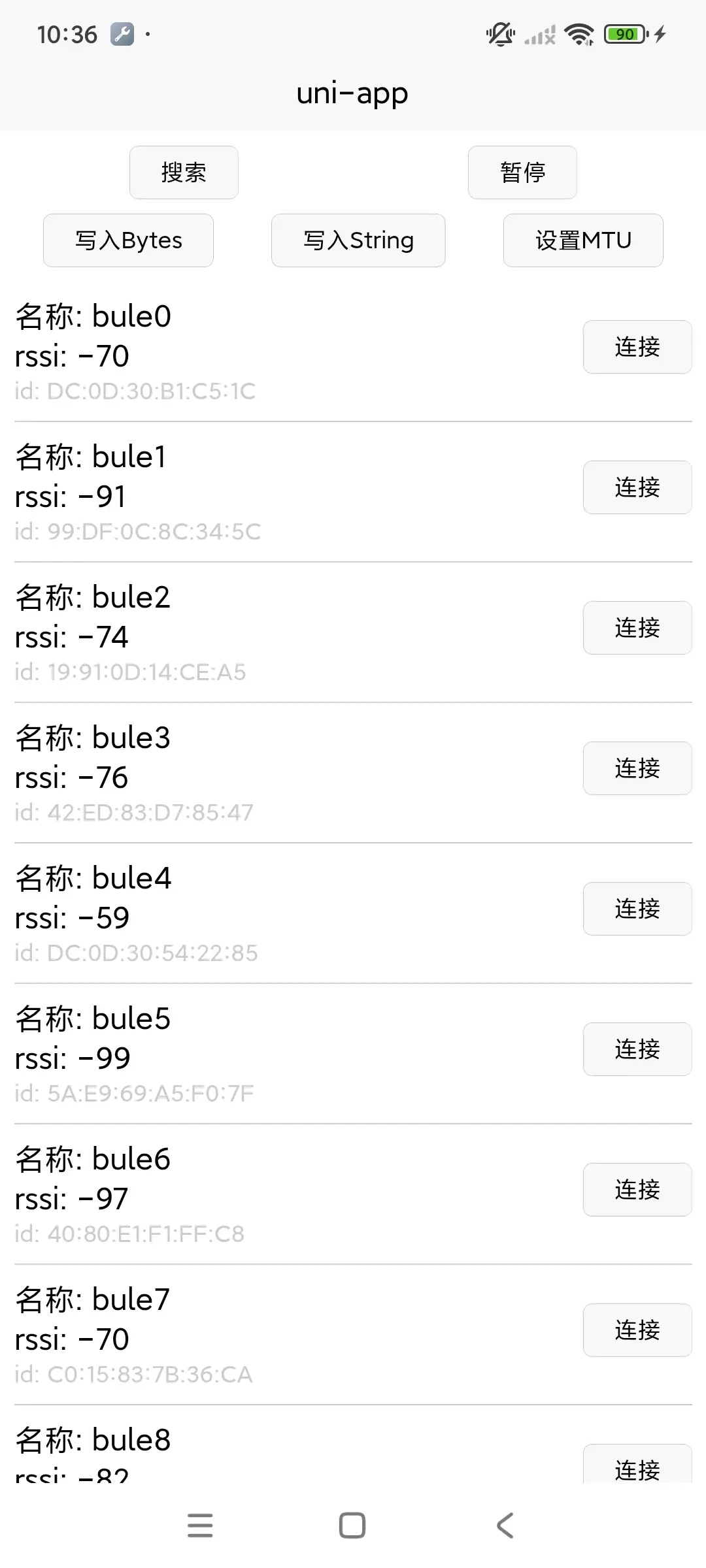The image size is (706, 1568).
Task: Tap 连接 beside bule7
Action: point(637,1330)
